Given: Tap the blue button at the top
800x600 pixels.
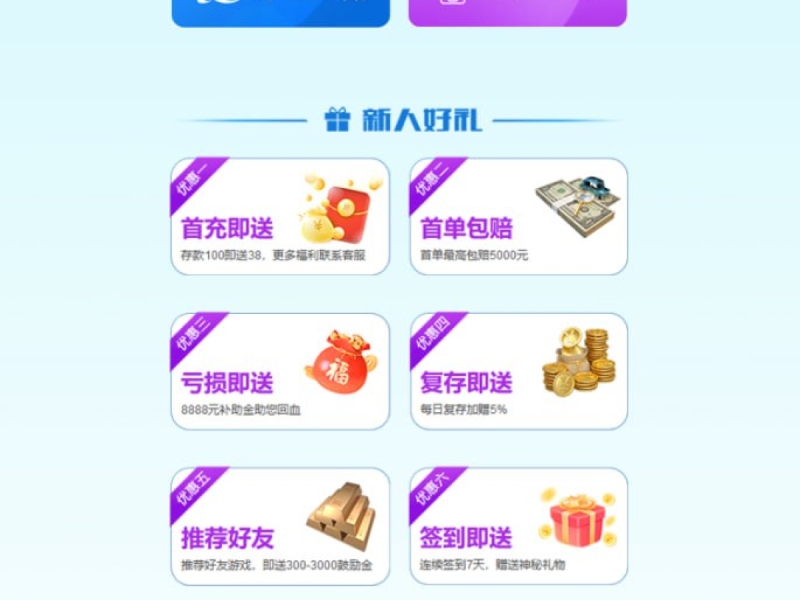Looking at the screenshot, I should [280, 10].
